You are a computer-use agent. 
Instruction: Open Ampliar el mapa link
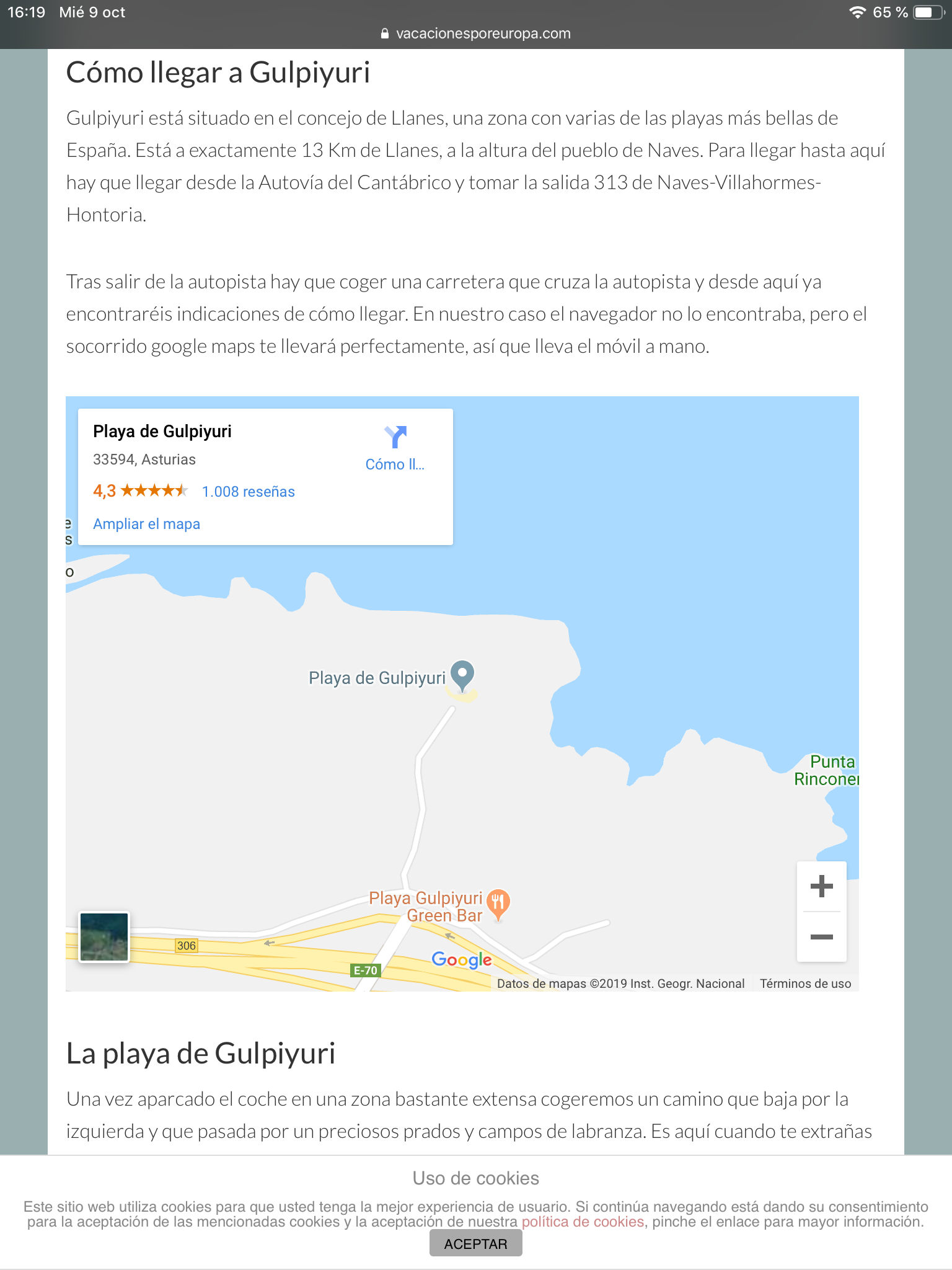pyautogui.click(x=146, y=524)
